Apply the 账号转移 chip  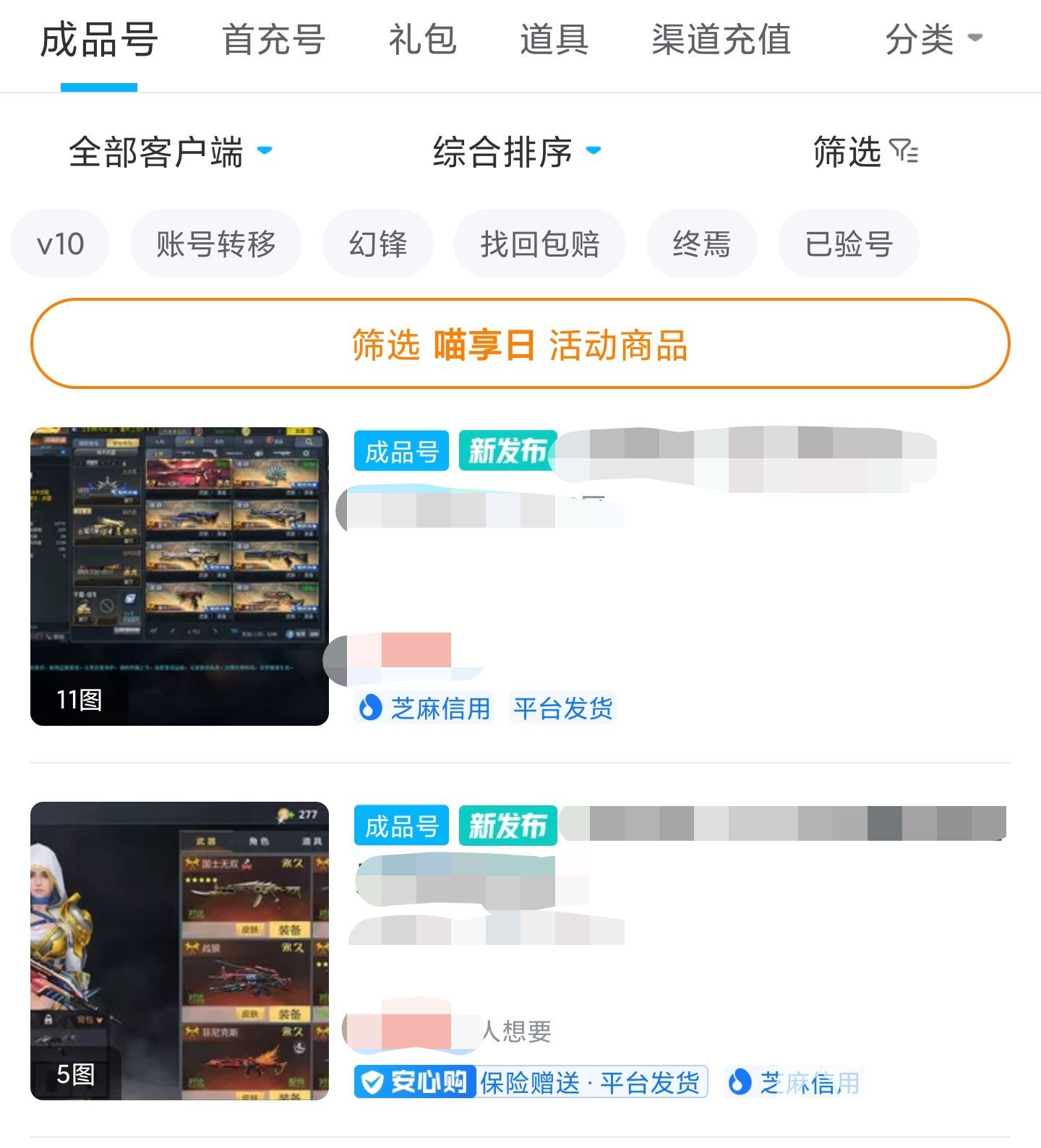(x=216, y=244)
